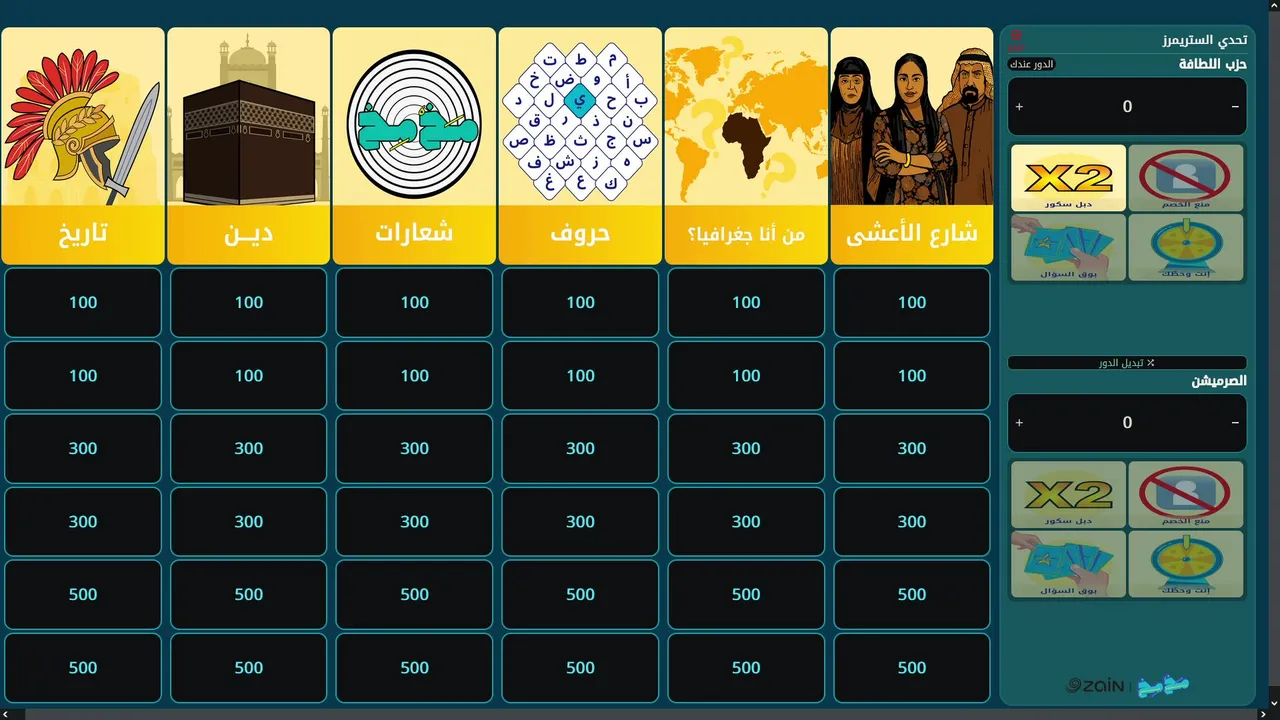Tap تبديل الدور to switch turn
This screenshot has width=1280, height=720.
(x=1127, y=363)
